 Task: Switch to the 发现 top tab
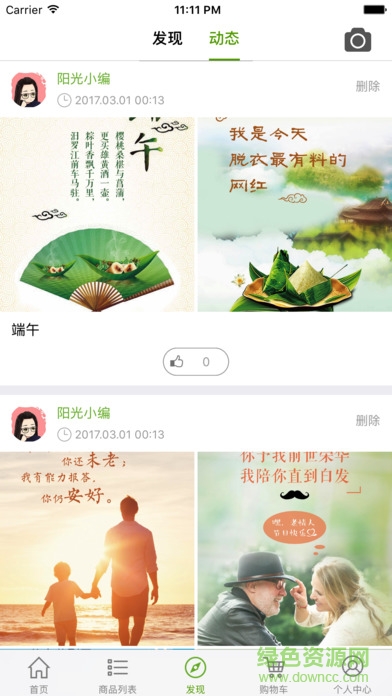tap(167, 39)
